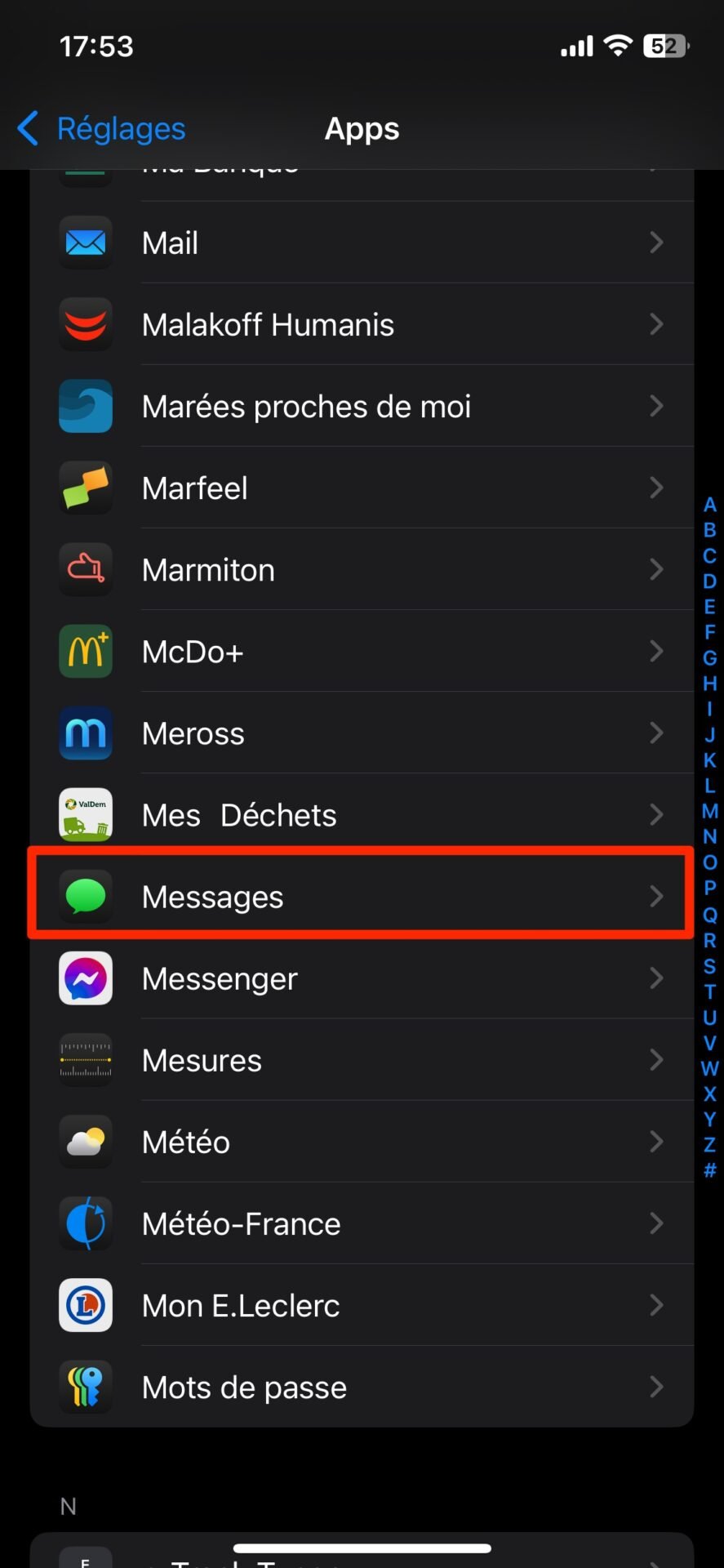Select Marées proches de moi
The height and width of the screenshot is (1568, 724).
pyautogui.click(x=362, y=406)
